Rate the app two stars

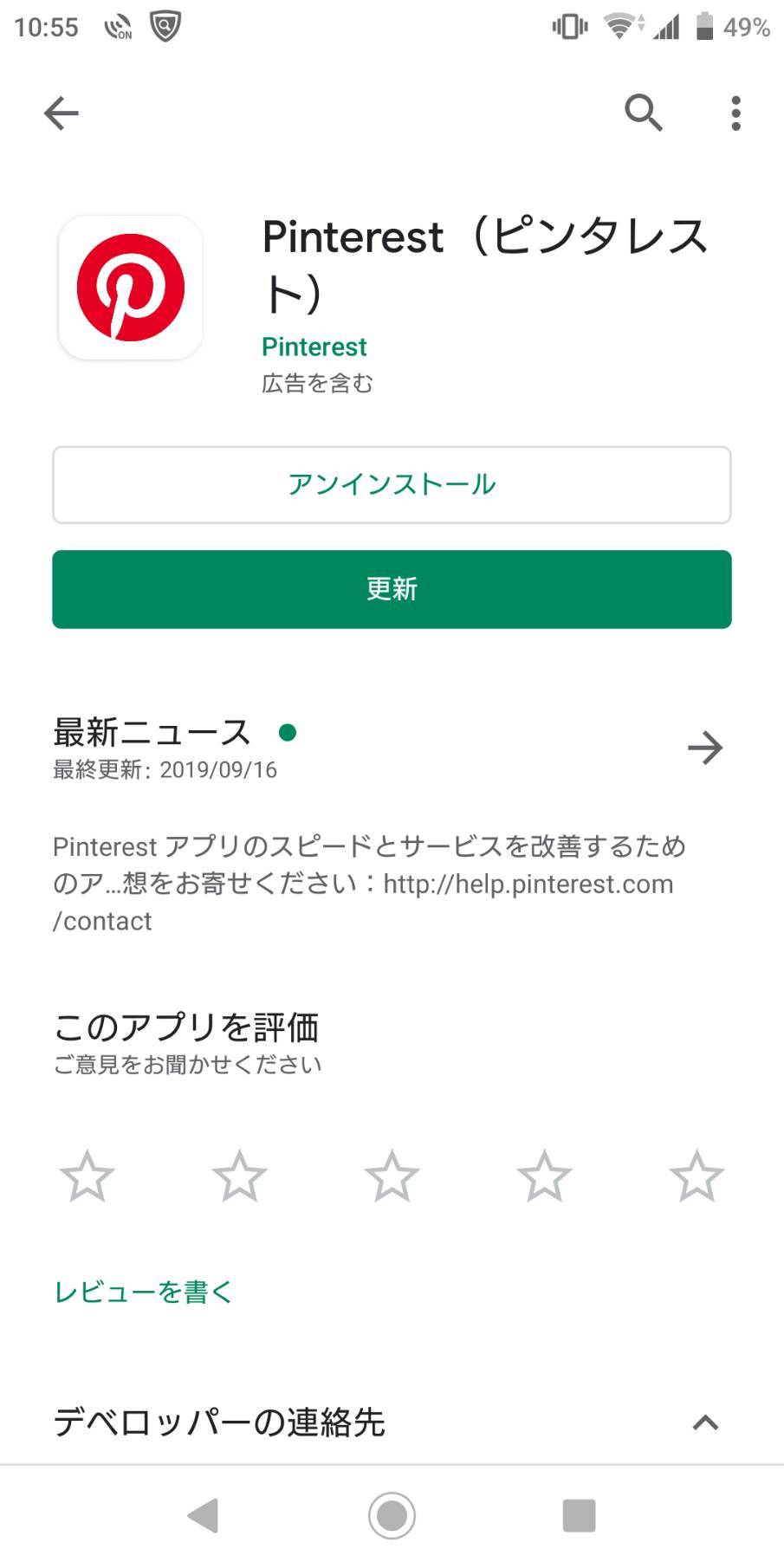point(239,1176)
